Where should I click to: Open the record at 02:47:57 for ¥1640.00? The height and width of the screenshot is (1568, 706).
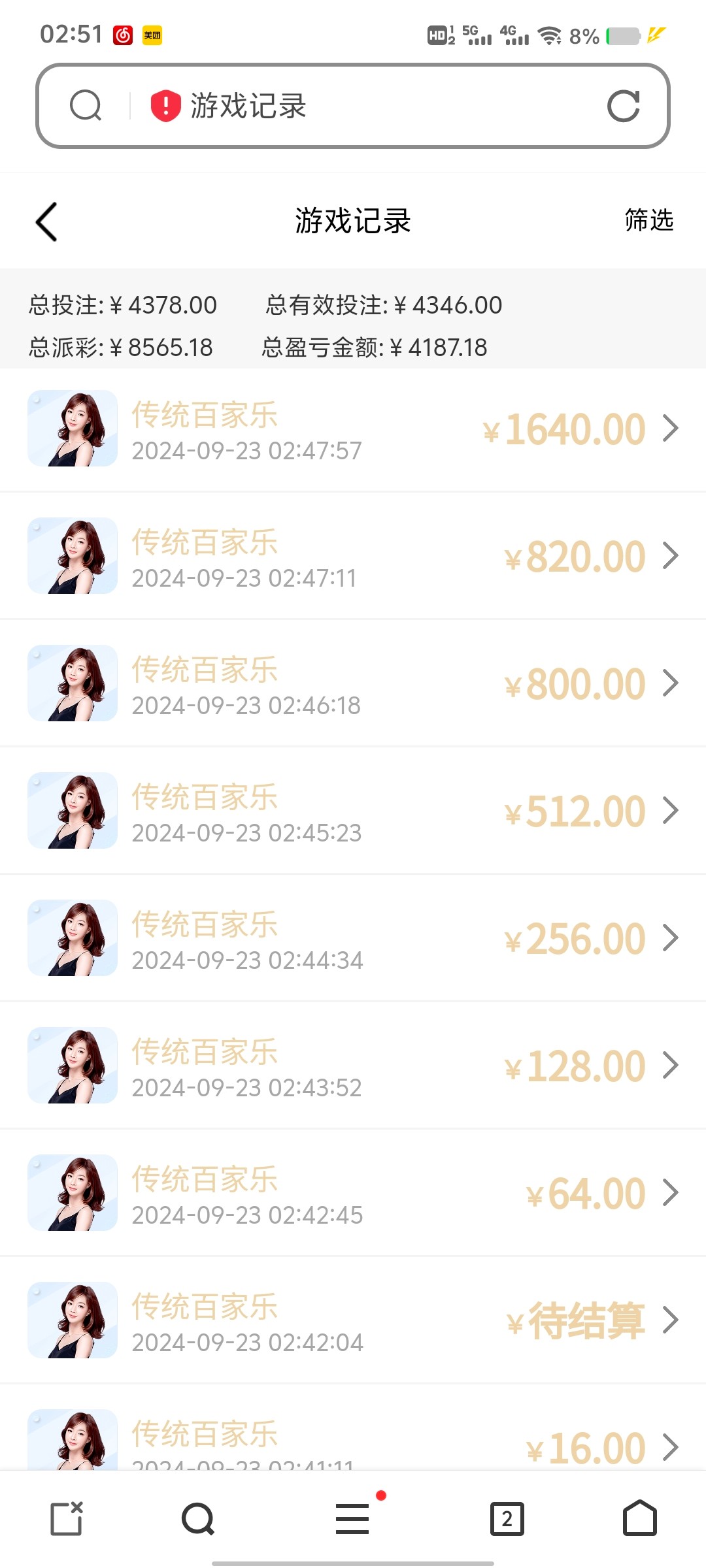(353, 429)
